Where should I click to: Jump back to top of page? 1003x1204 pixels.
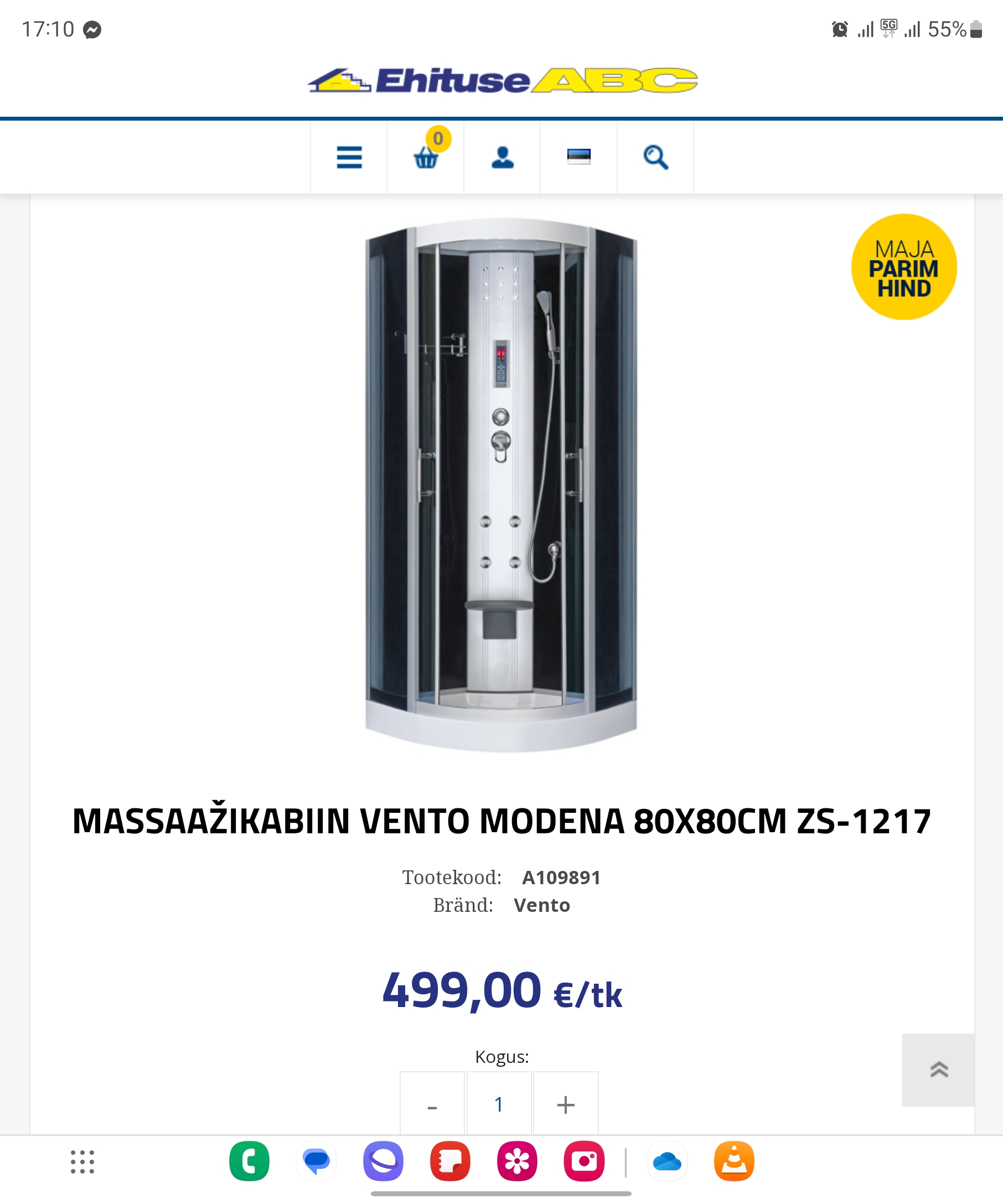[x=938, y=1070]
